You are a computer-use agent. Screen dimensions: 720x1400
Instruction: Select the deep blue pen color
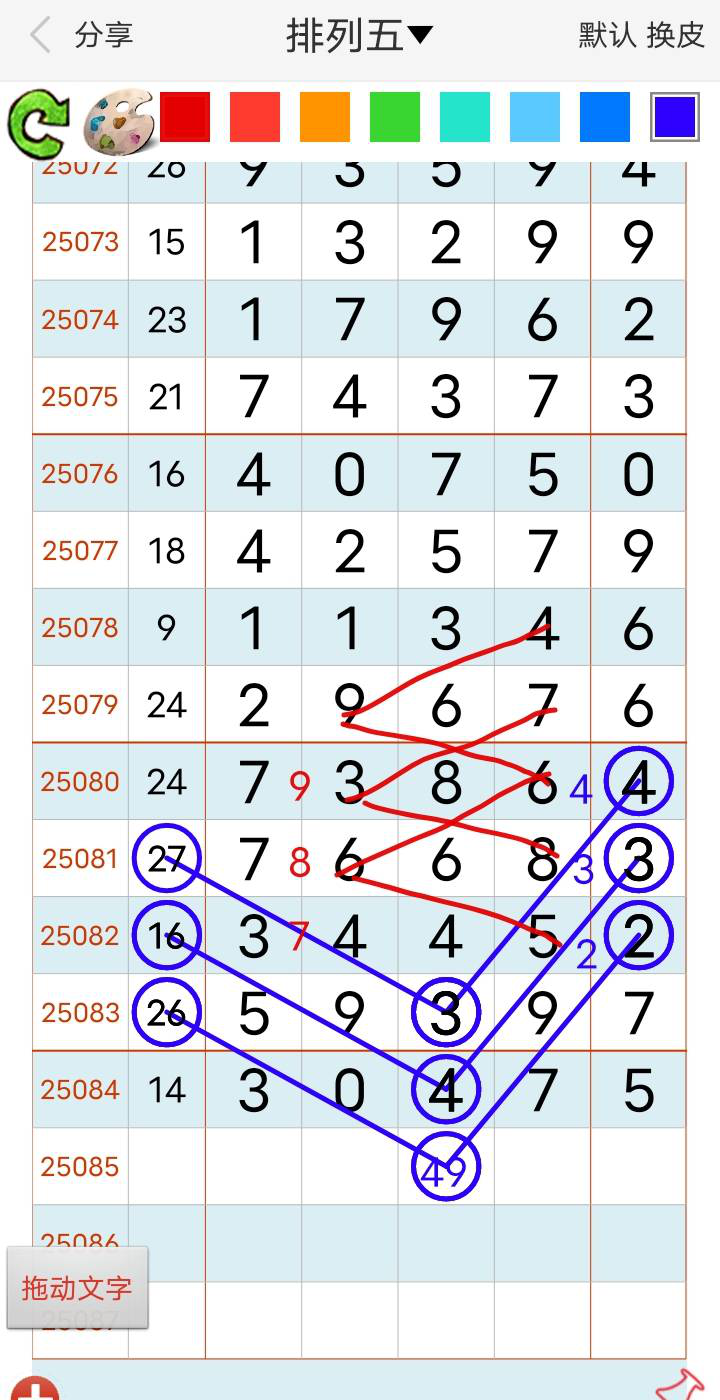pos(675,117)
